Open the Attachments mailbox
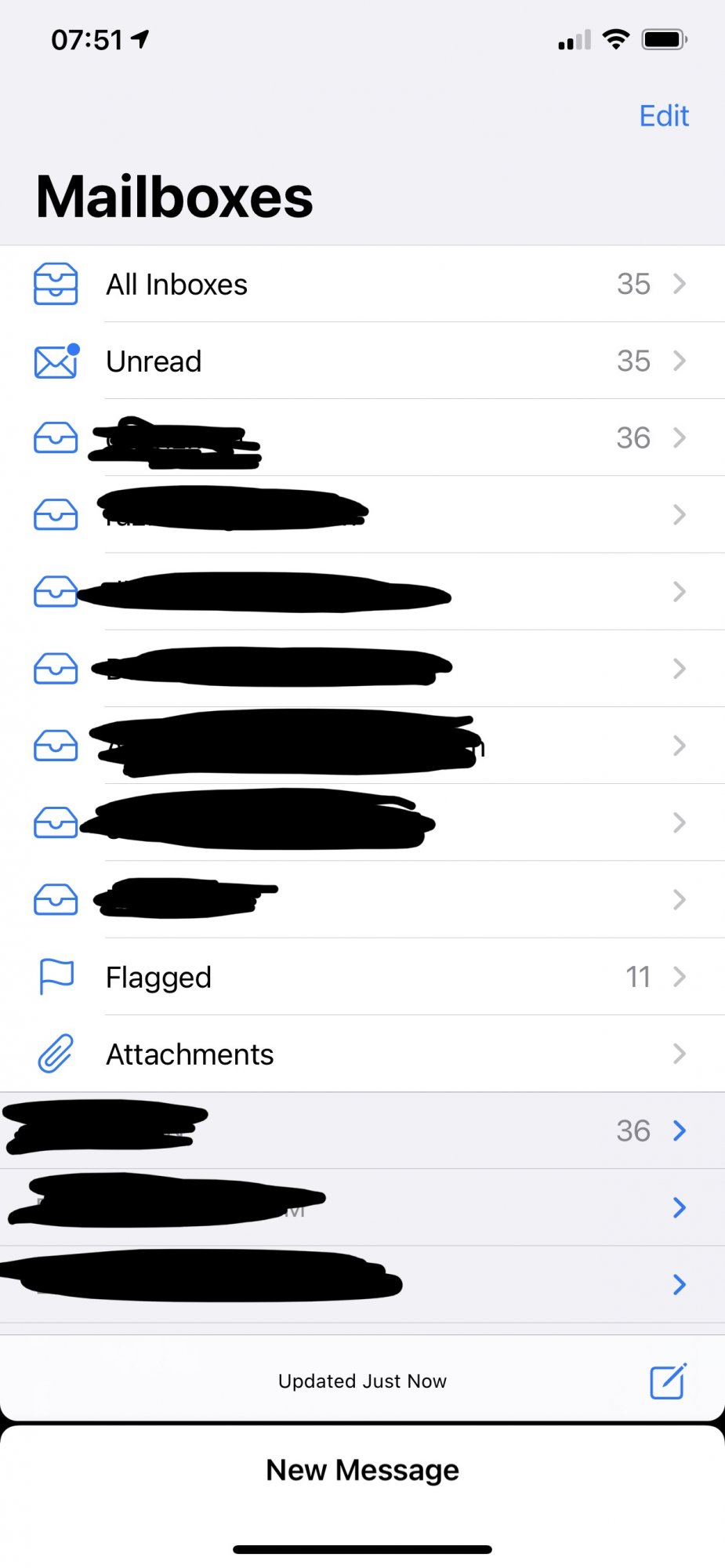Image resolution: width=725 pixels, height=1568 pixels. 362,1054
